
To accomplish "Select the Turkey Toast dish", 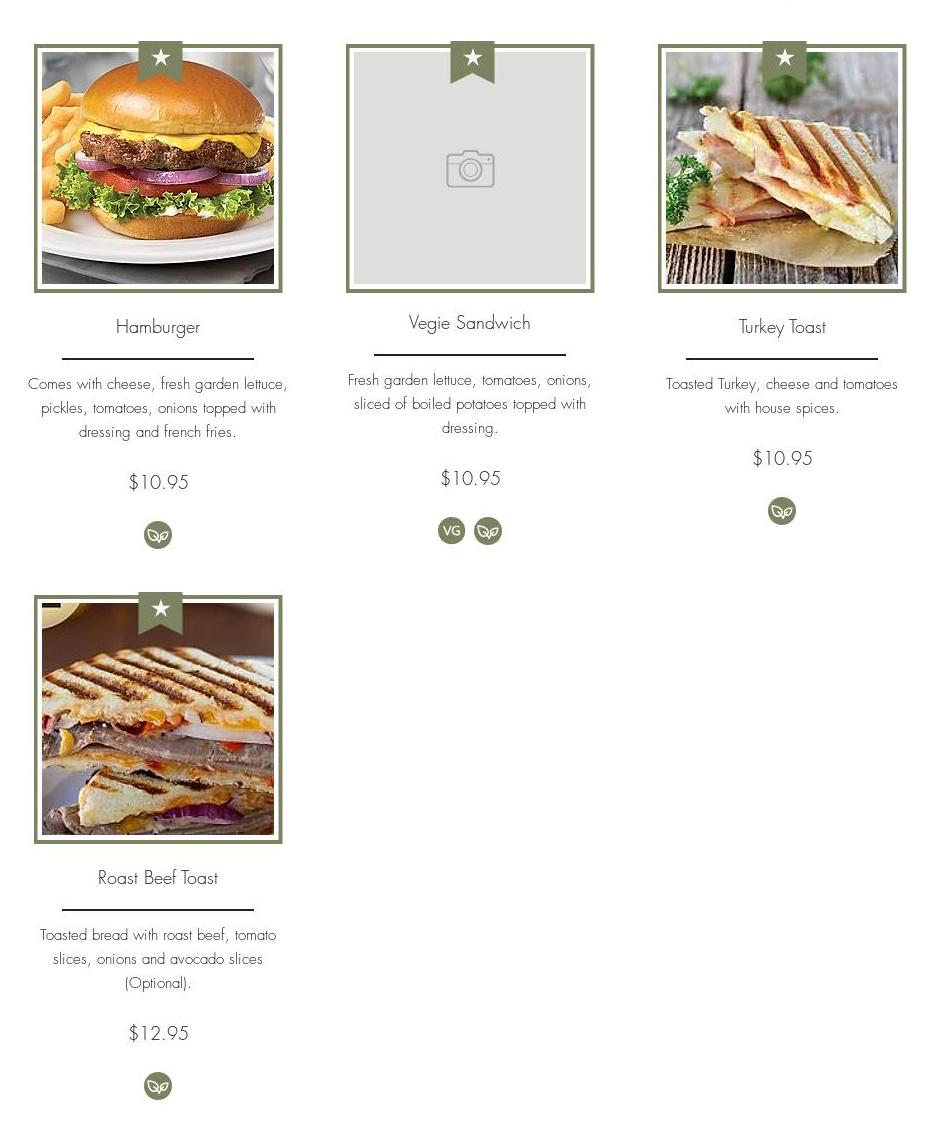I will pyautogui.click(x=782, y=327).
